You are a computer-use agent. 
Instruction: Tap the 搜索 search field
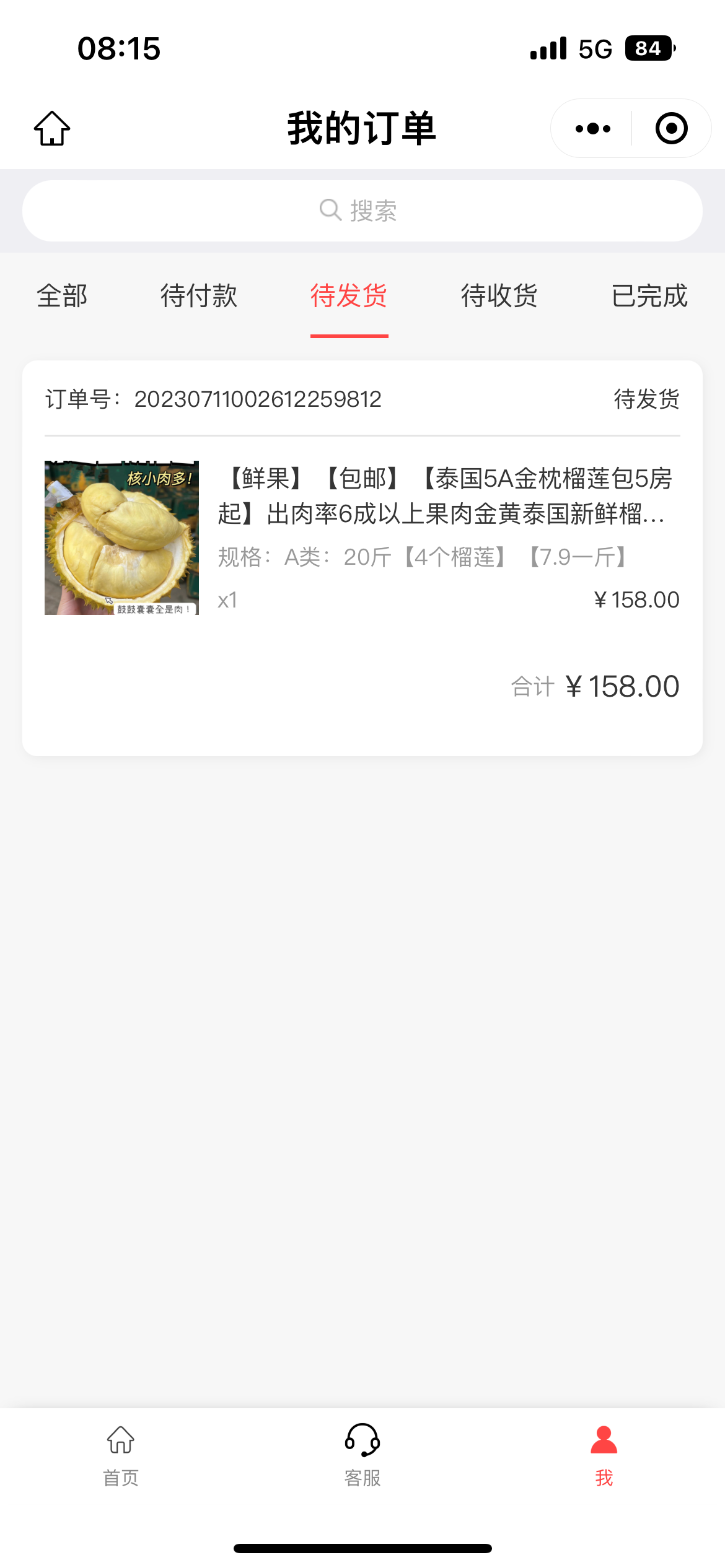tap(362, 211)
